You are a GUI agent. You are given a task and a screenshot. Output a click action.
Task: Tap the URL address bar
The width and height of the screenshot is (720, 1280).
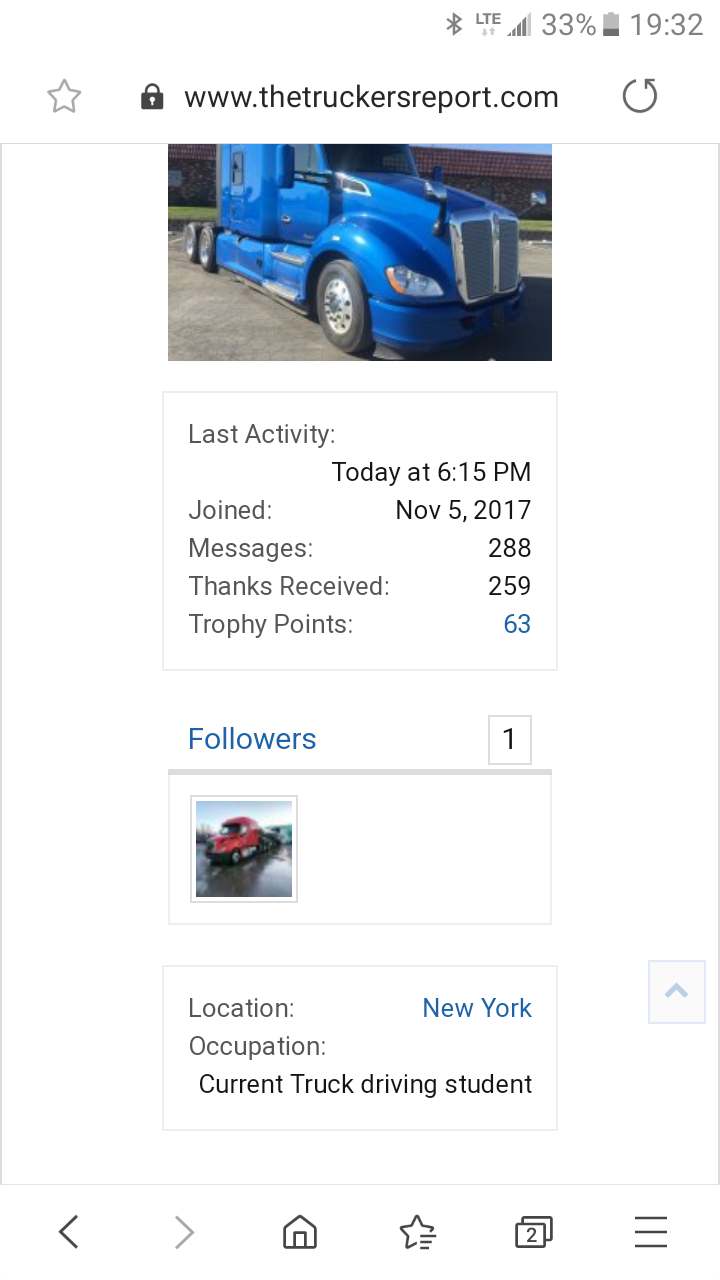370,97
